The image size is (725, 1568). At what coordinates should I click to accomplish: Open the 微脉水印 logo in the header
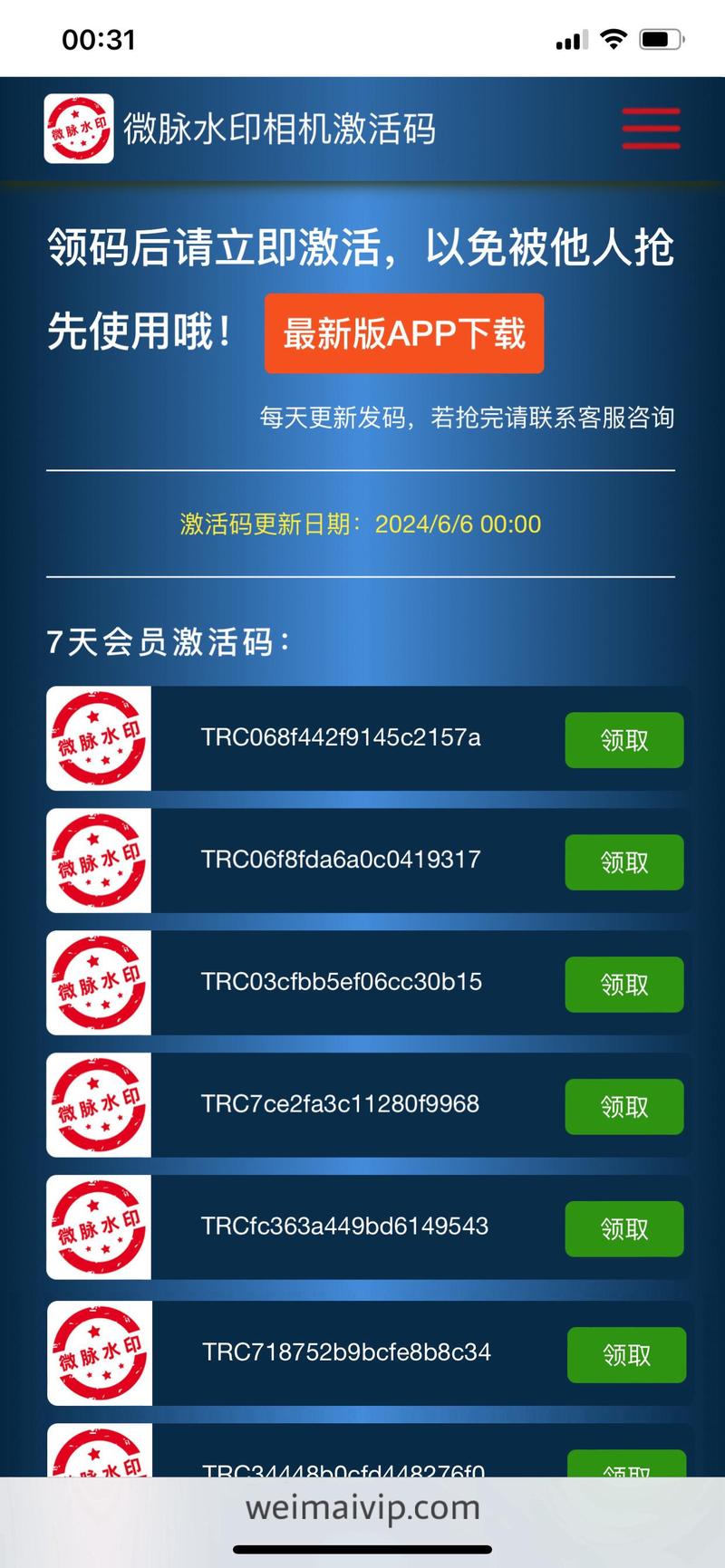(x=79, y=129)
